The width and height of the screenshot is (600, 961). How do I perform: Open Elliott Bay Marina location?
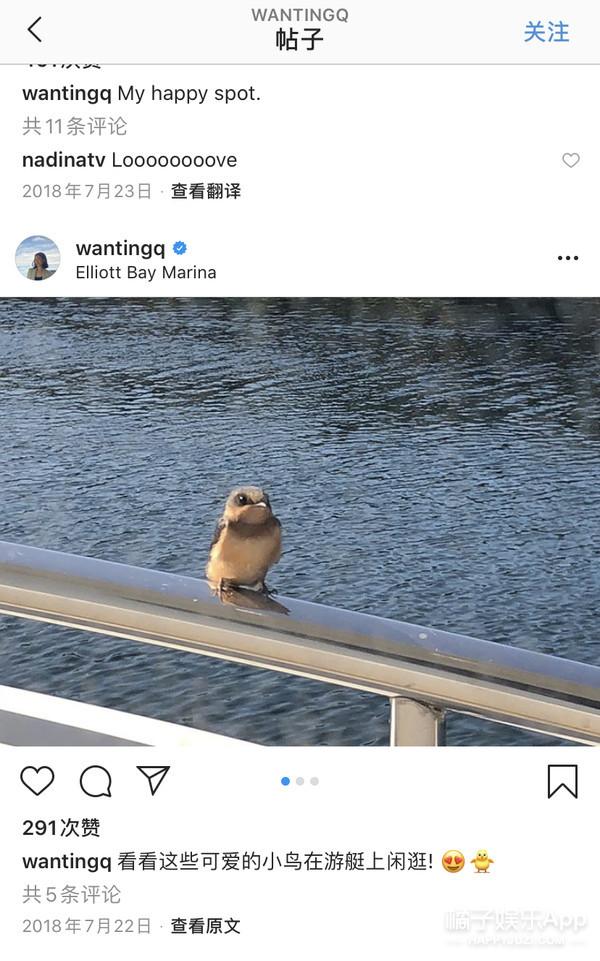click(146, 272)
